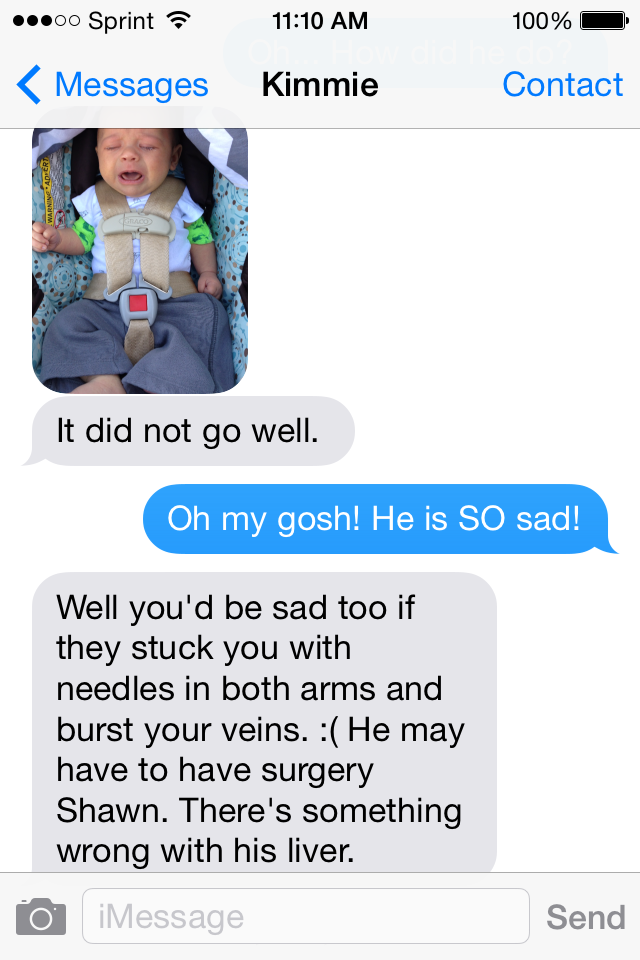Focus the iMessage text field
The image size is (640, 960).
[305, 916]
